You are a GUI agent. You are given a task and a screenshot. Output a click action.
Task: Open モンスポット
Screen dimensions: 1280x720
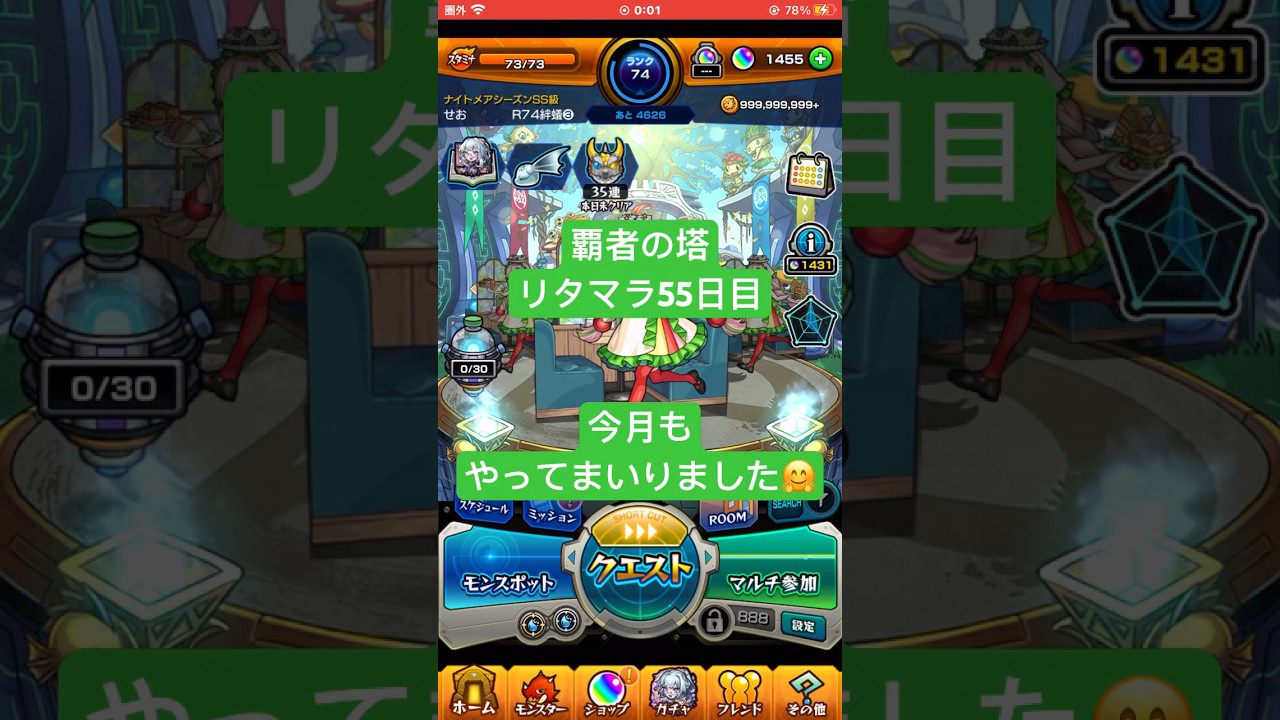507,583
